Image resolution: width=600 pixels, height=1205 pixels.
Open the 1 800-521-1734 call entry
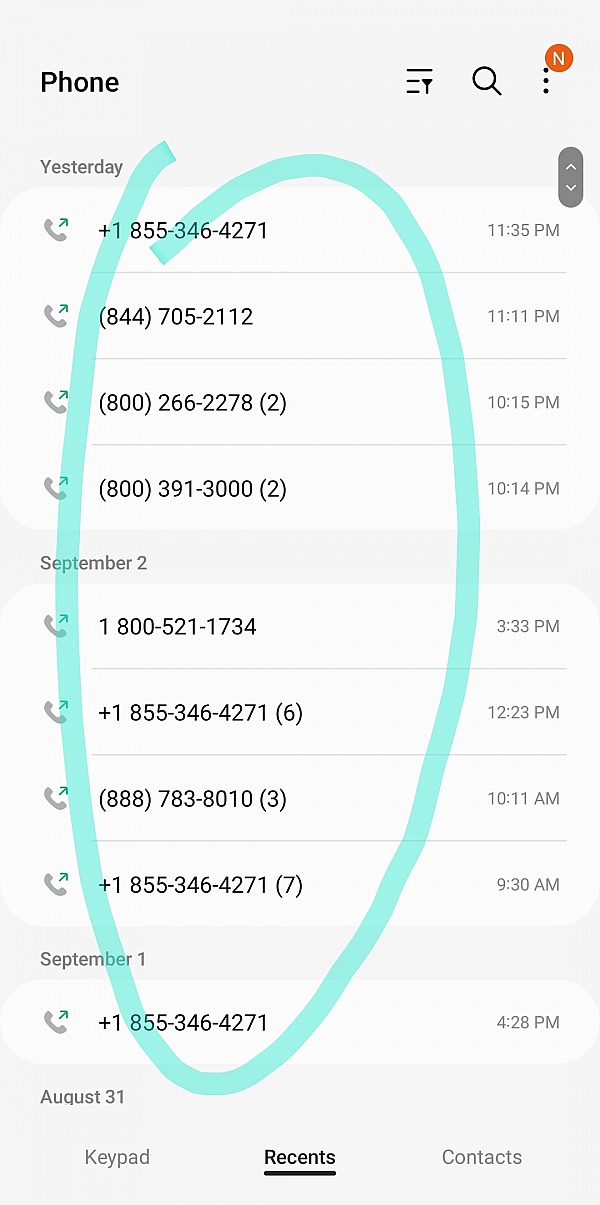(300, 627)
